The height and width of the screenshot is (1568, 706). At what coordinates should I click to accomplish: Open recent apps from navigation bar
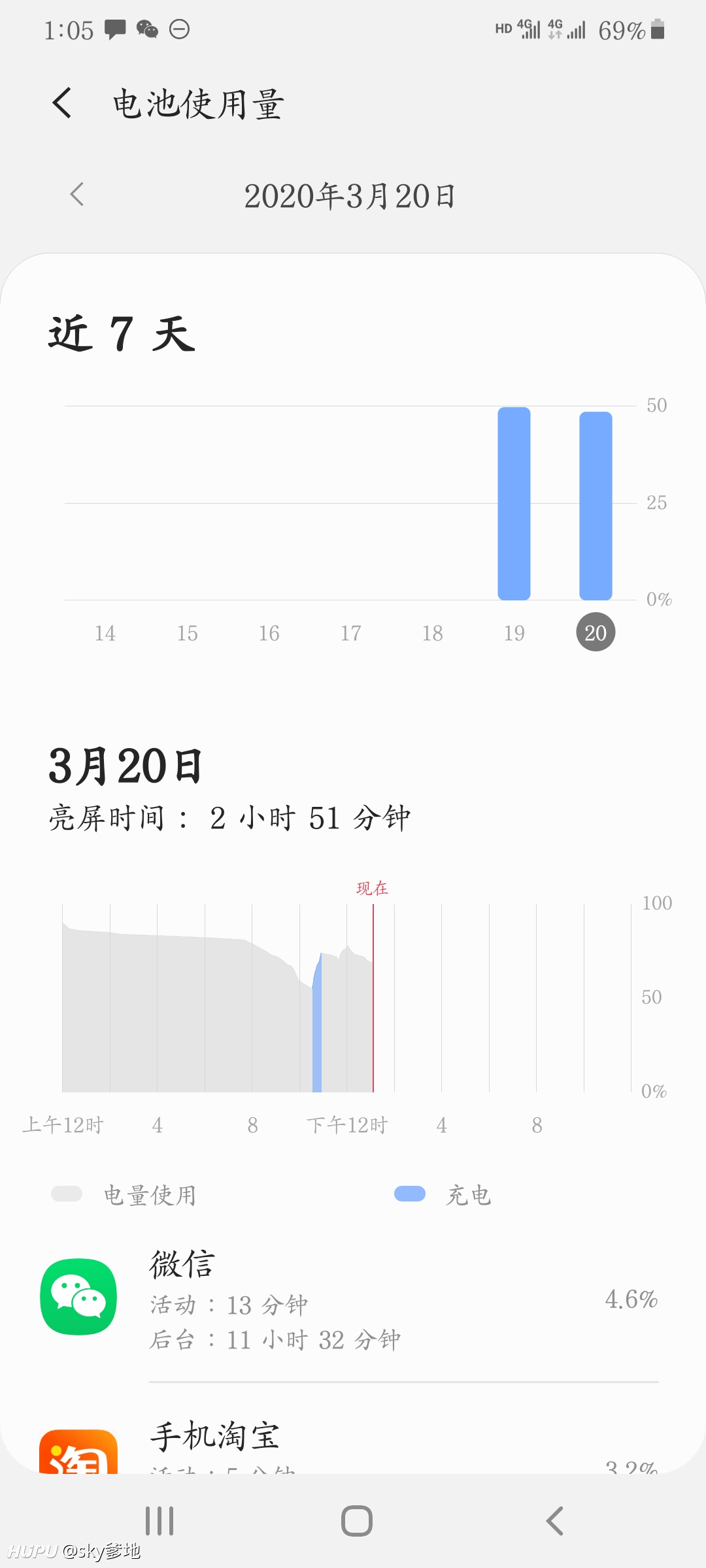(160, 1521)
